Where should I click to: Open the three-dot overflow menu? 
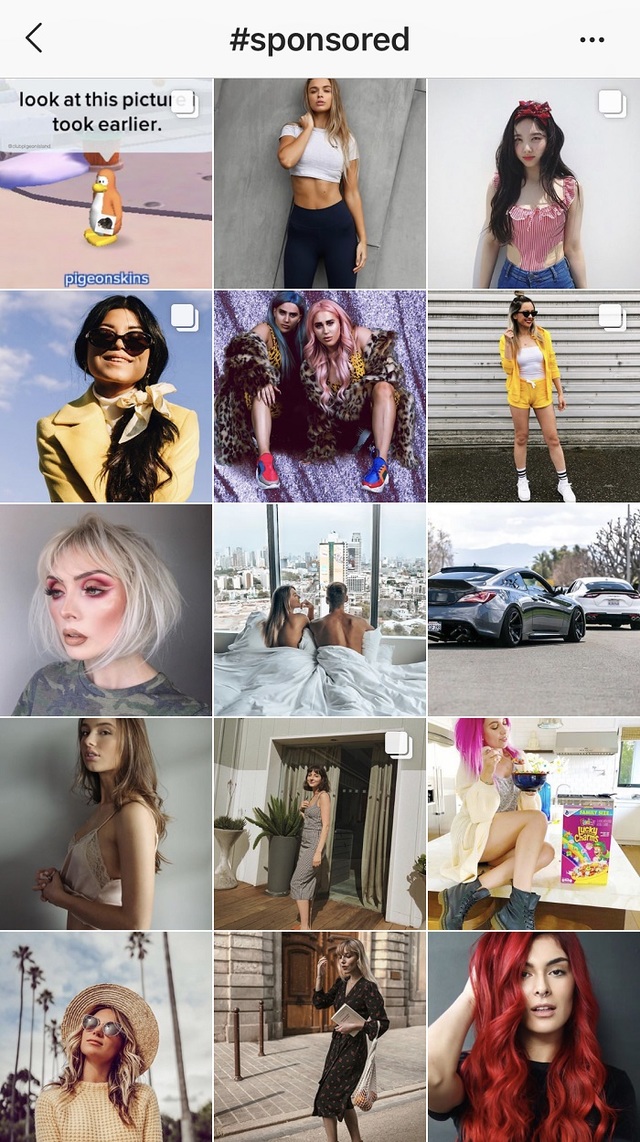click(x=592, y=40)
